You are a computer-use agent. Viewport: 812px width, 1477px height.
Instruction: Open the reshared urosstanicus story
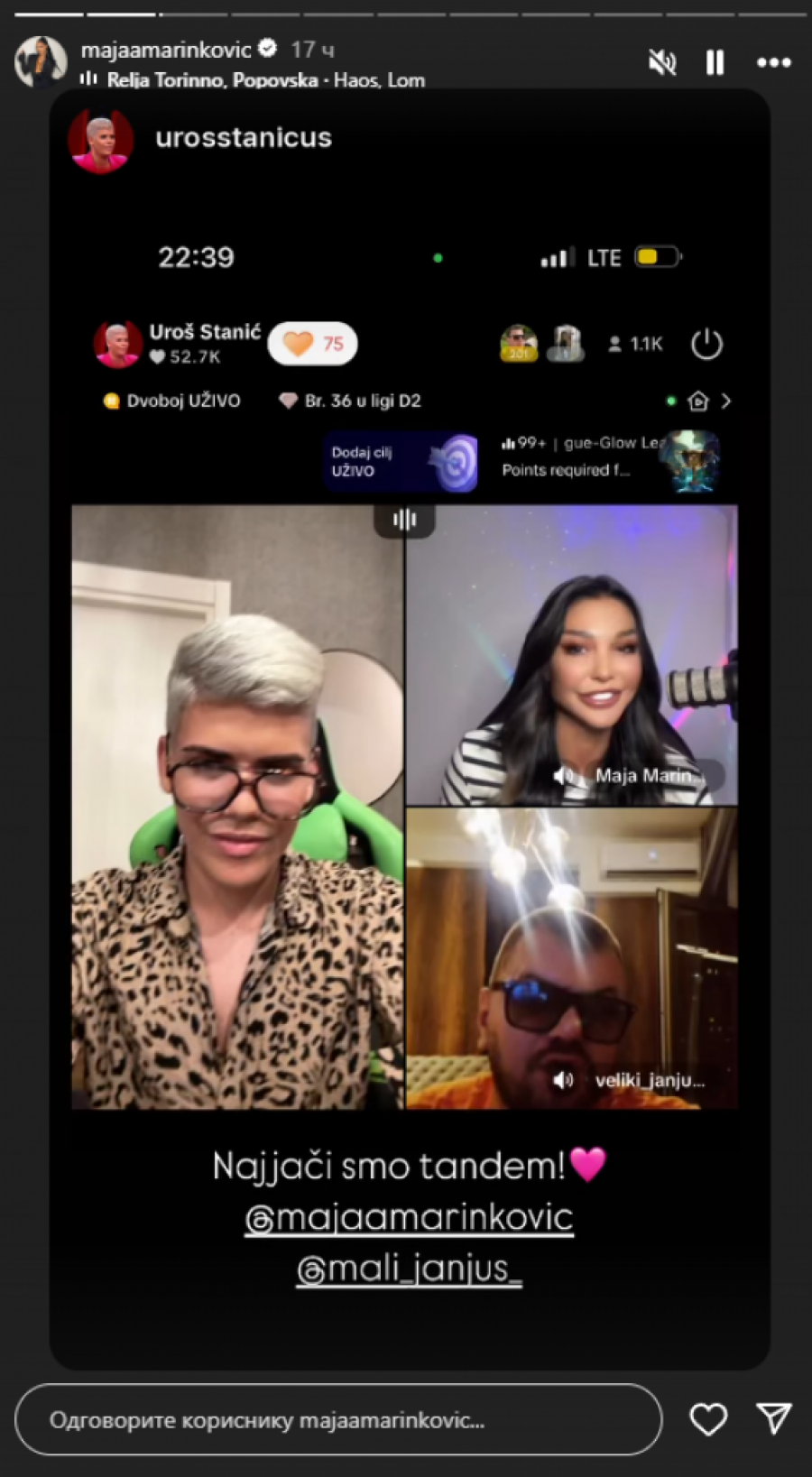pyautogui.click(x=244, y=138)
